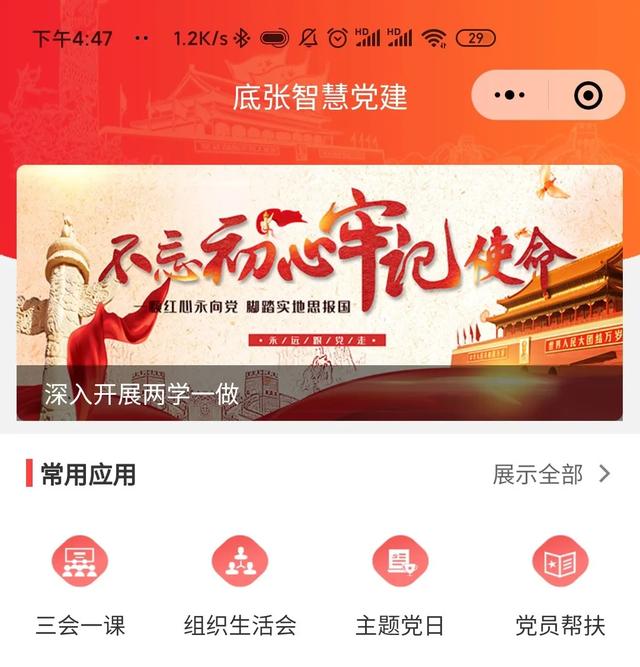640x667 pixels.
Task: Open the 深入开展两学一做 banner
Action: coord(319,292)
